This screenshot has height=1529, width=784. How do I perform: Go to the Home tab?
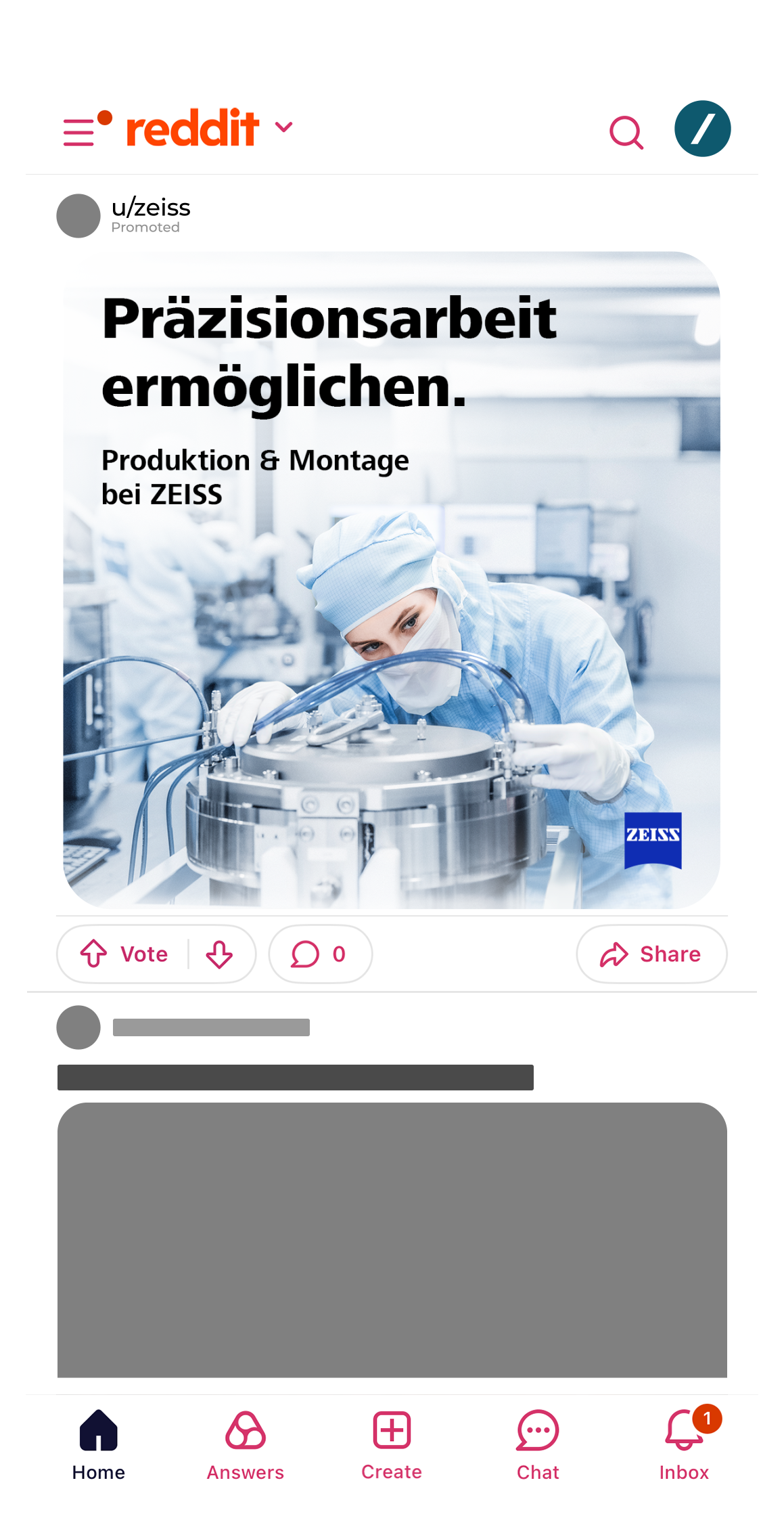click(x=99, y=1444)
